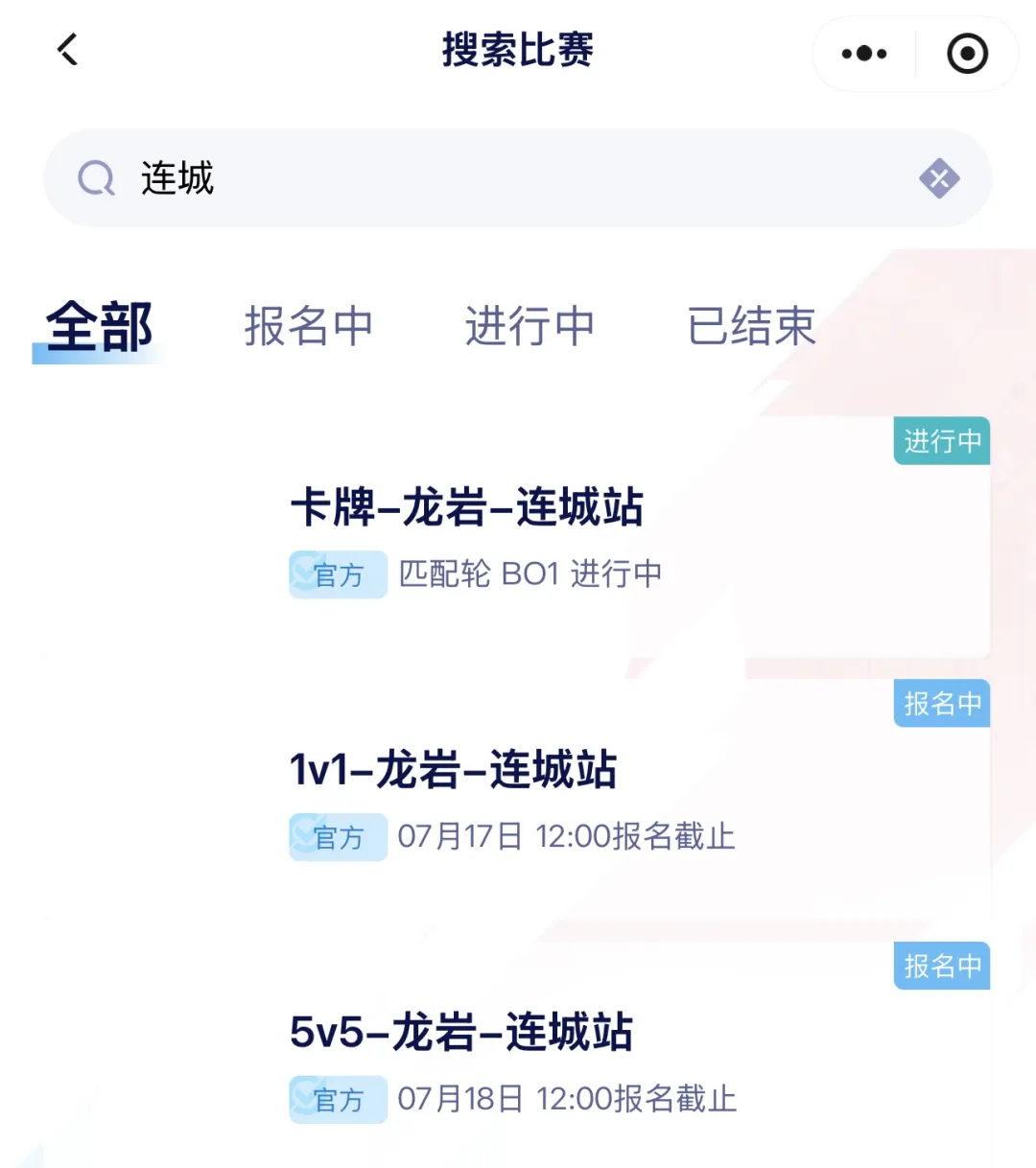Tap the 报名中 badge on 5v5 card
Screen dimensions: 1036x1168
click(941, 966)
